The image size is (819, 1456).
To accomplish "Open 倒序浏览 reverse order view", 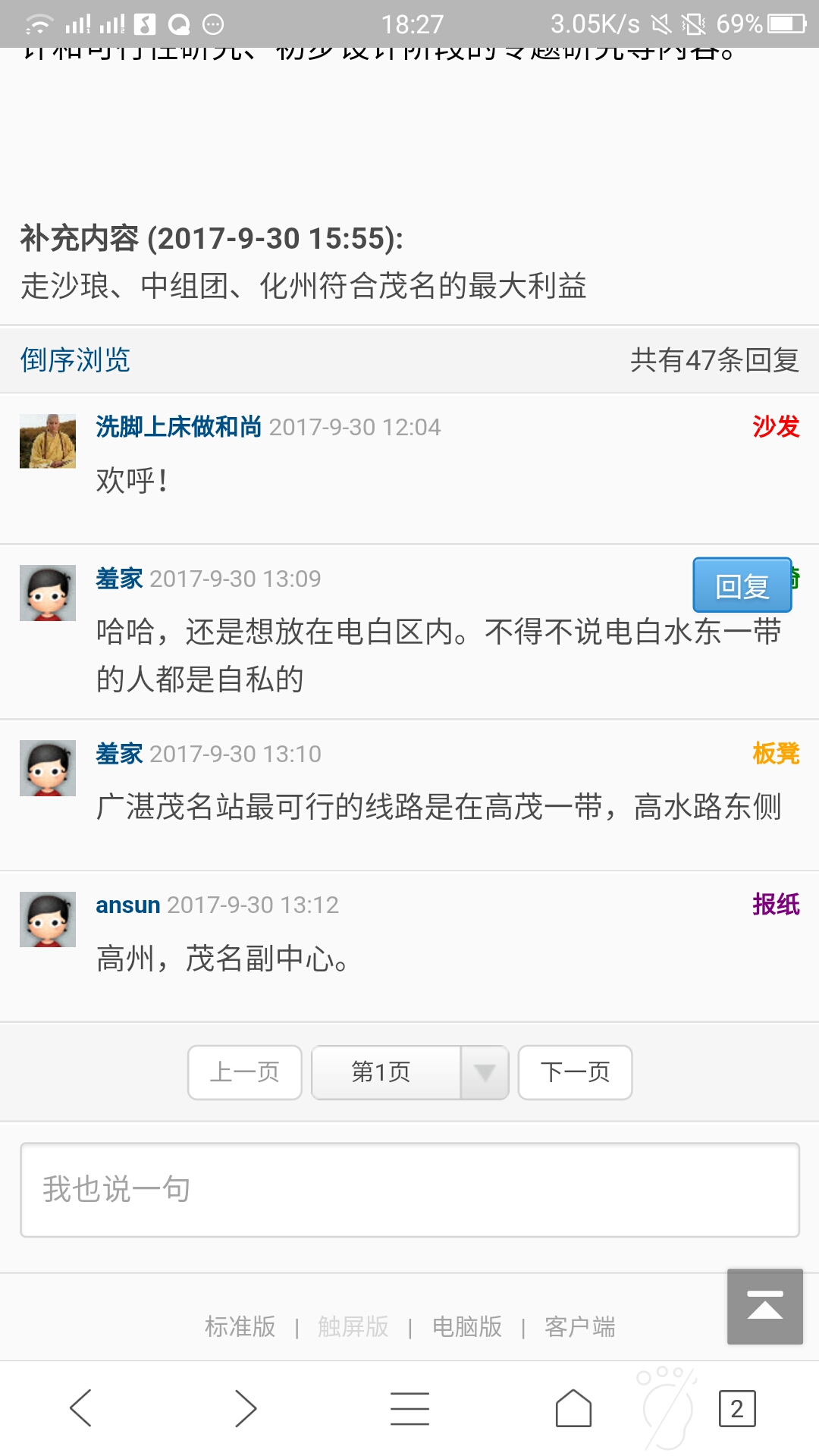I will tap(75, 360).
